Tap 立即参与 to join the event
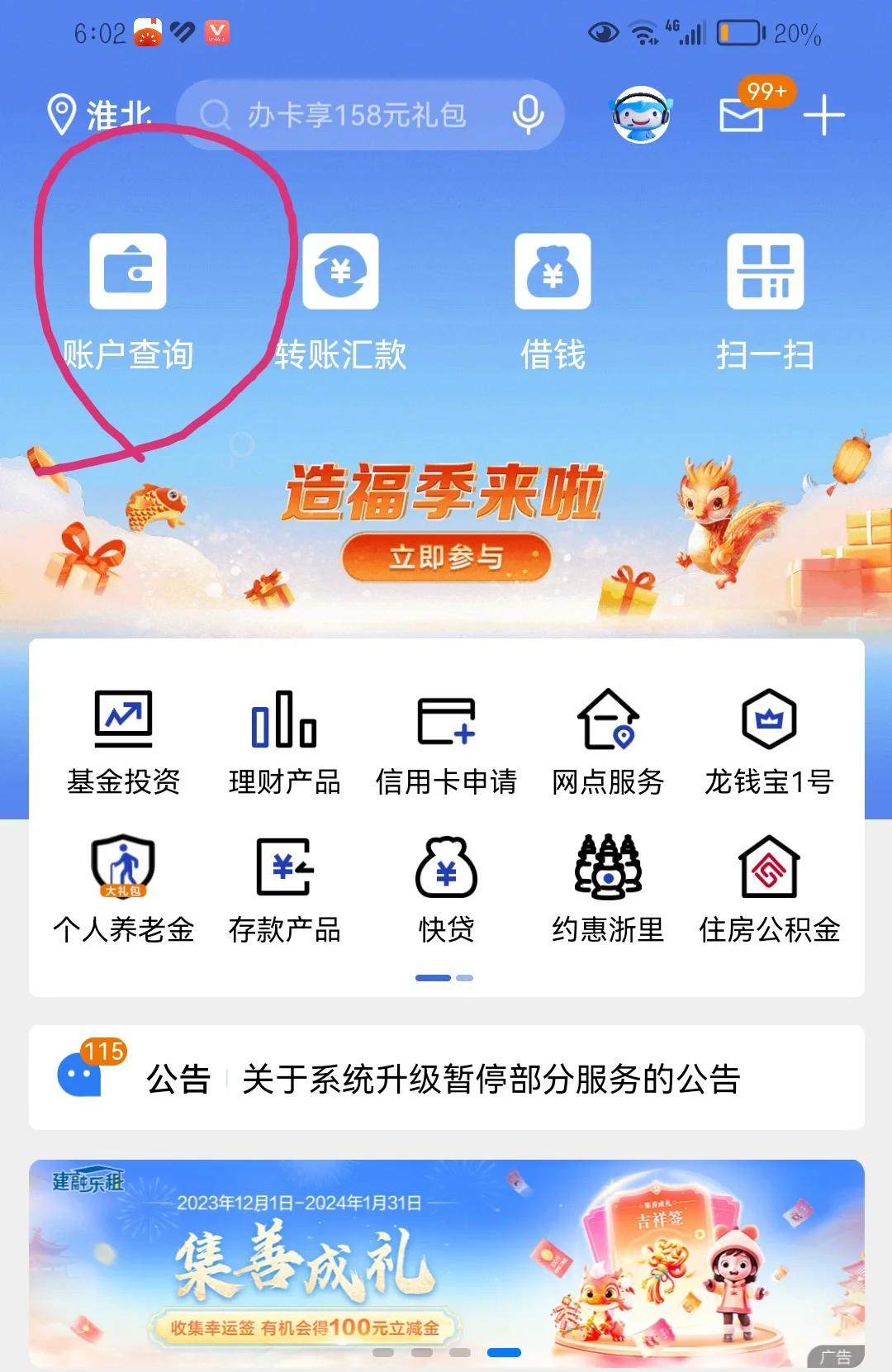The image size is (892, 1372). click(x=447, y=555)
